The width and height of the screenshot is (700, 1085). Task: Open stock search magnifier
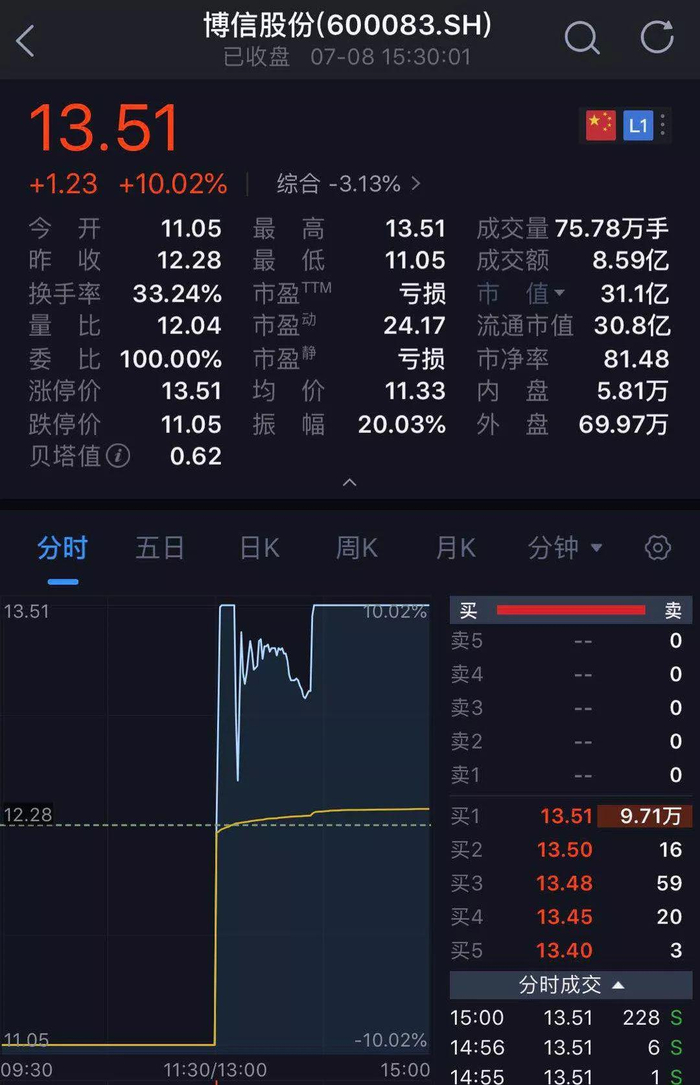click(x=582, y=39)
